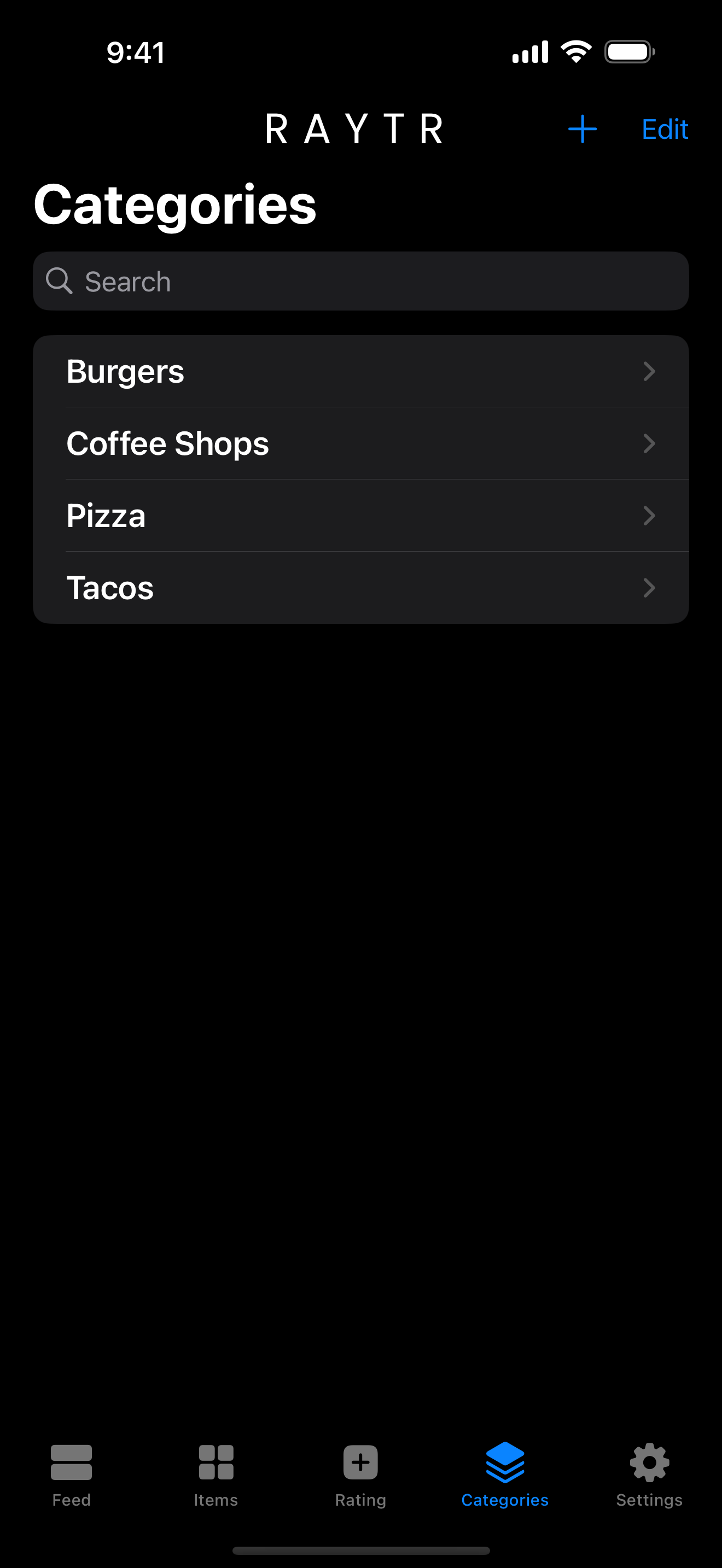Image resolution: width=722 pixels, height=1568 pixels.
Task: Expand the Coffee Shops category chevron
Action: (x=649, y=443)
